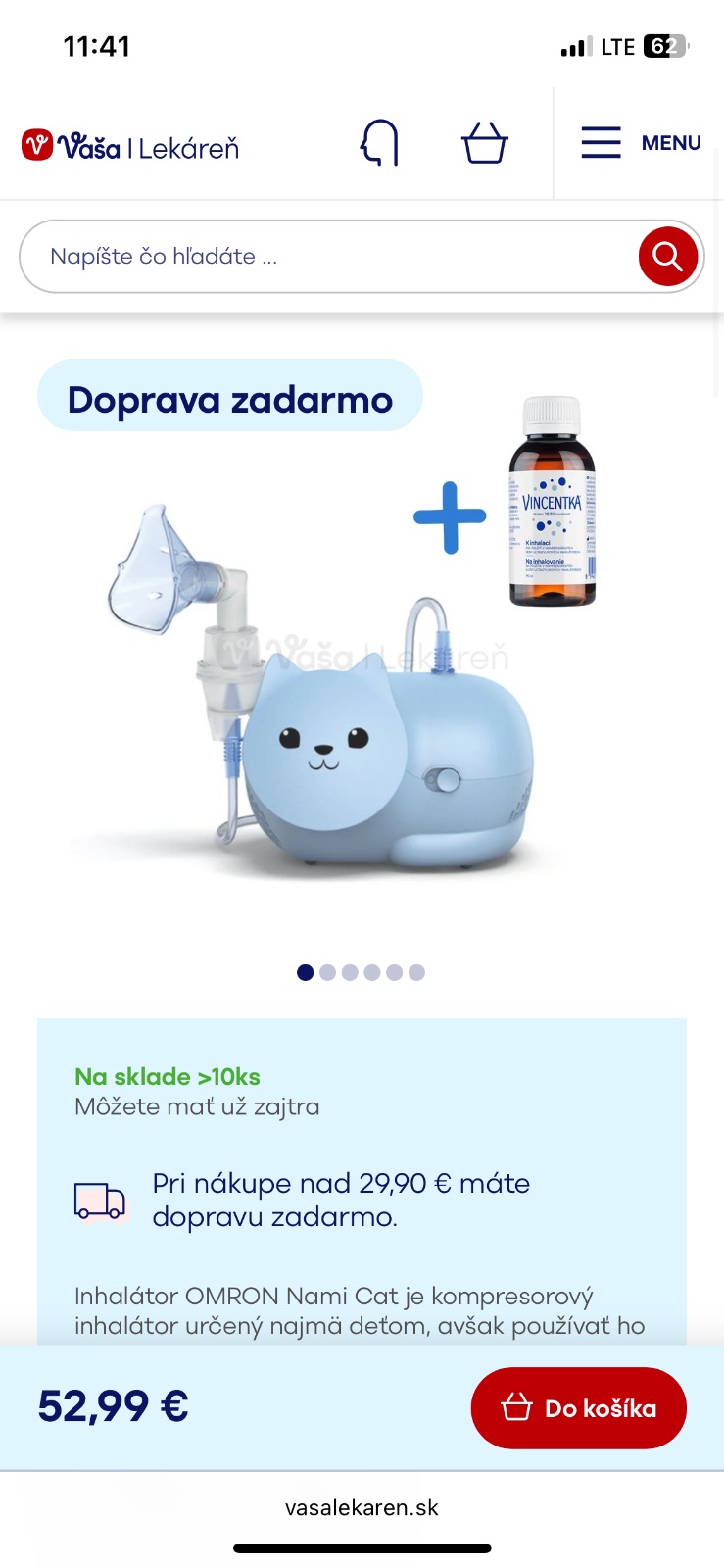The image size is (724, 1568).
Task: Open the user account icon
Action: click(379, 144)
